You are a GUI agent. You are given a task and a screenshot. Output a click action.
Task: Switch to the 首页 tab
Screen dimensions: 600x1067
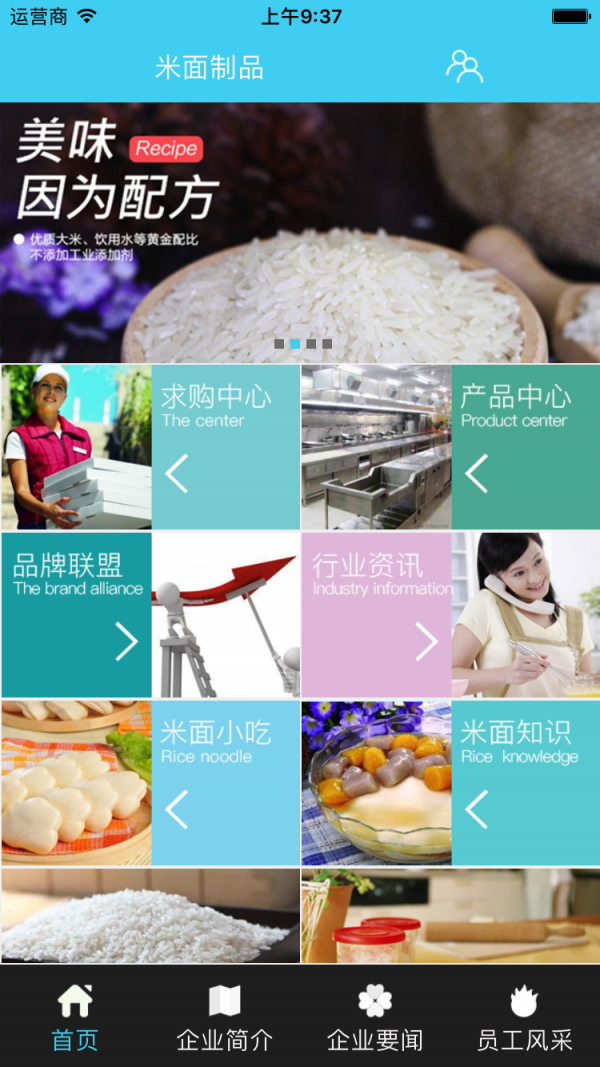[x=75, y=1017]
